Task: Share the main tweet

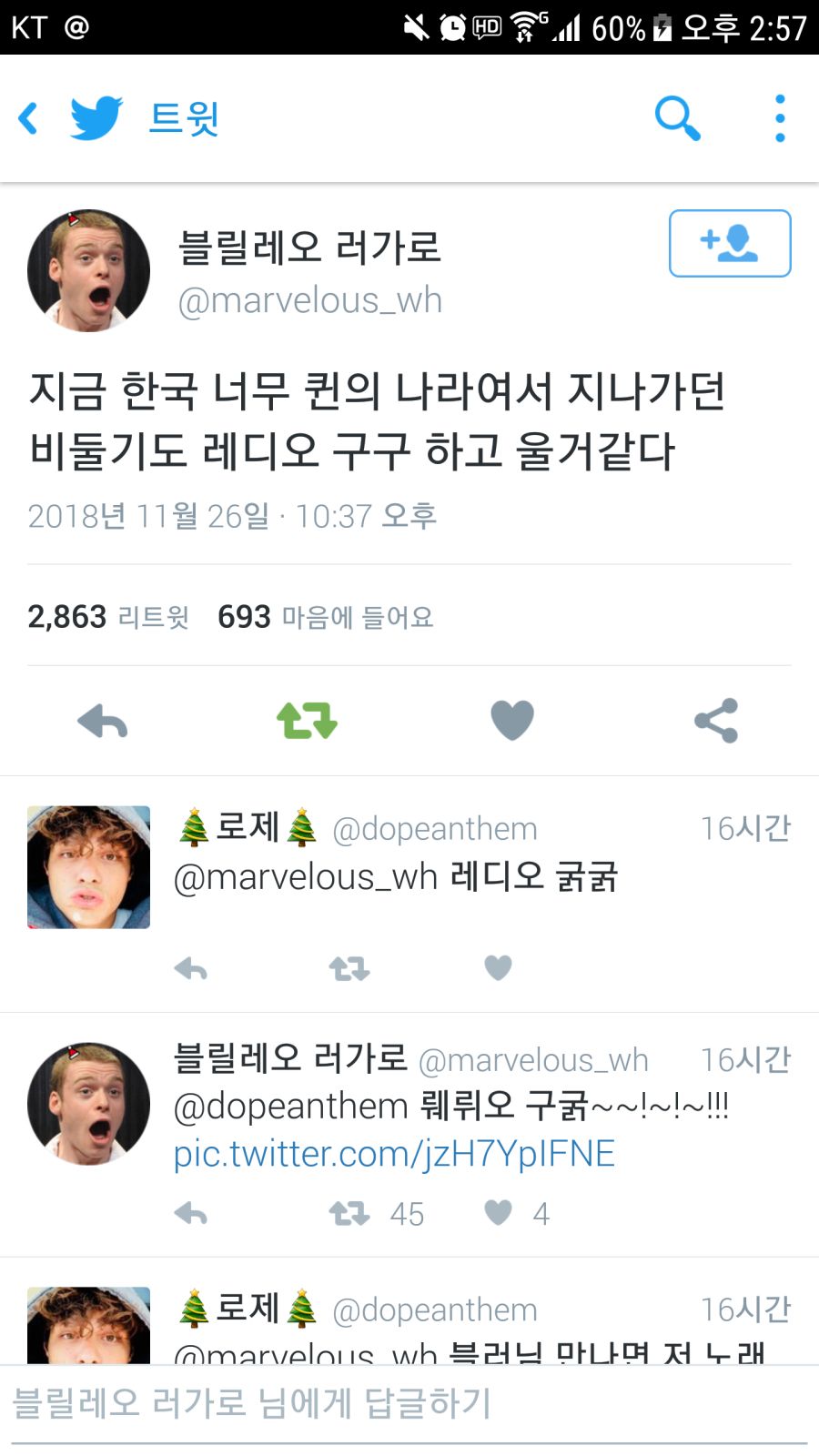Action: [x=716, y=721]
